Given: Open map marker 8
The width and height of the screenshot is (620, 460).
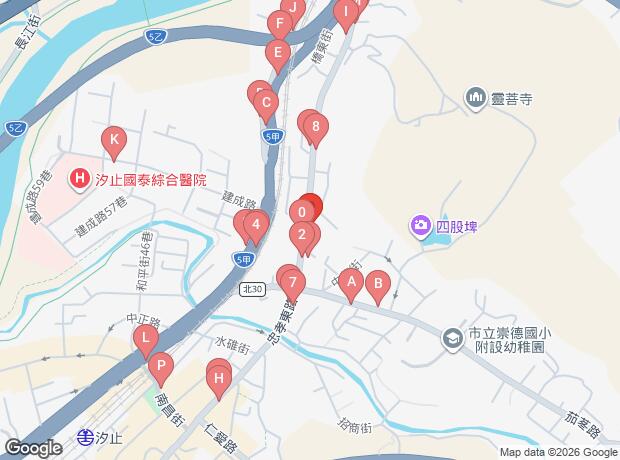Looking at the screenshot, I should point(316,127).
